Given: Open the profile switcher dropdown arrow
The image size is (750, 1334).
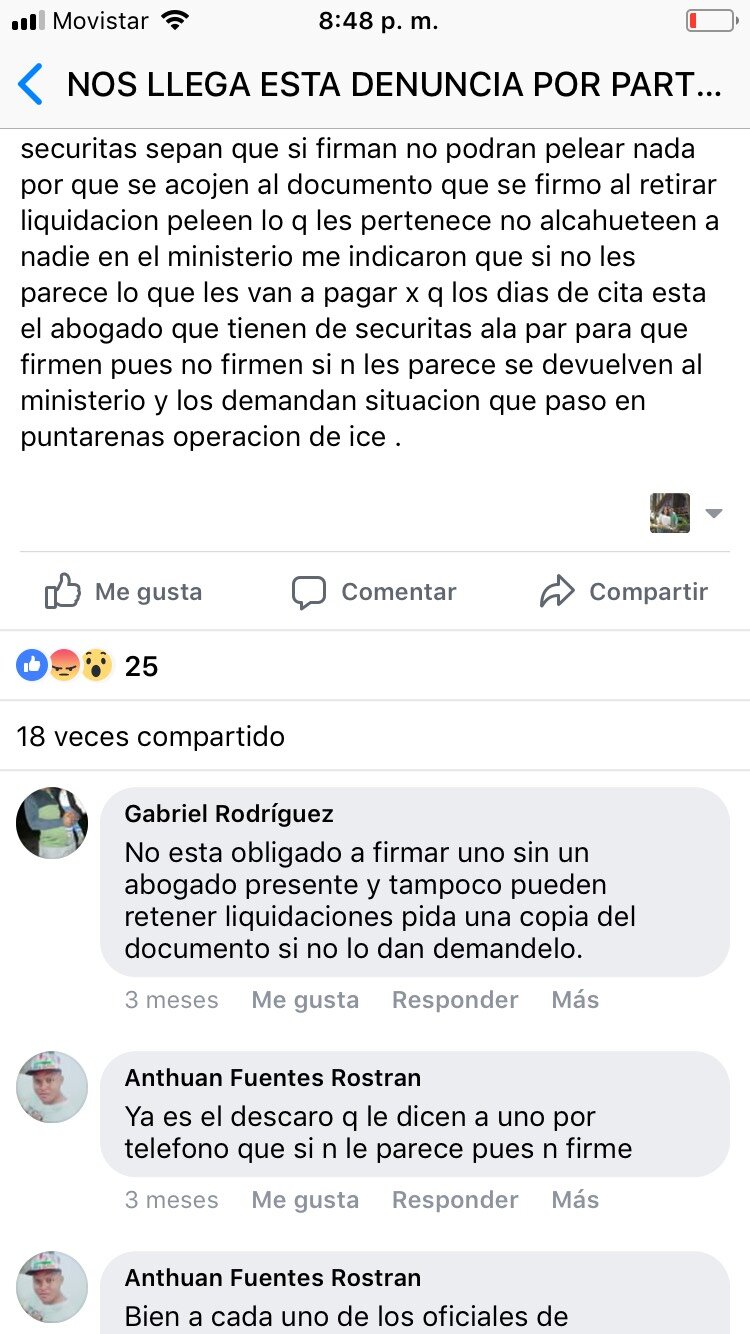Looking at the screenshot, I should coord(713,513).
